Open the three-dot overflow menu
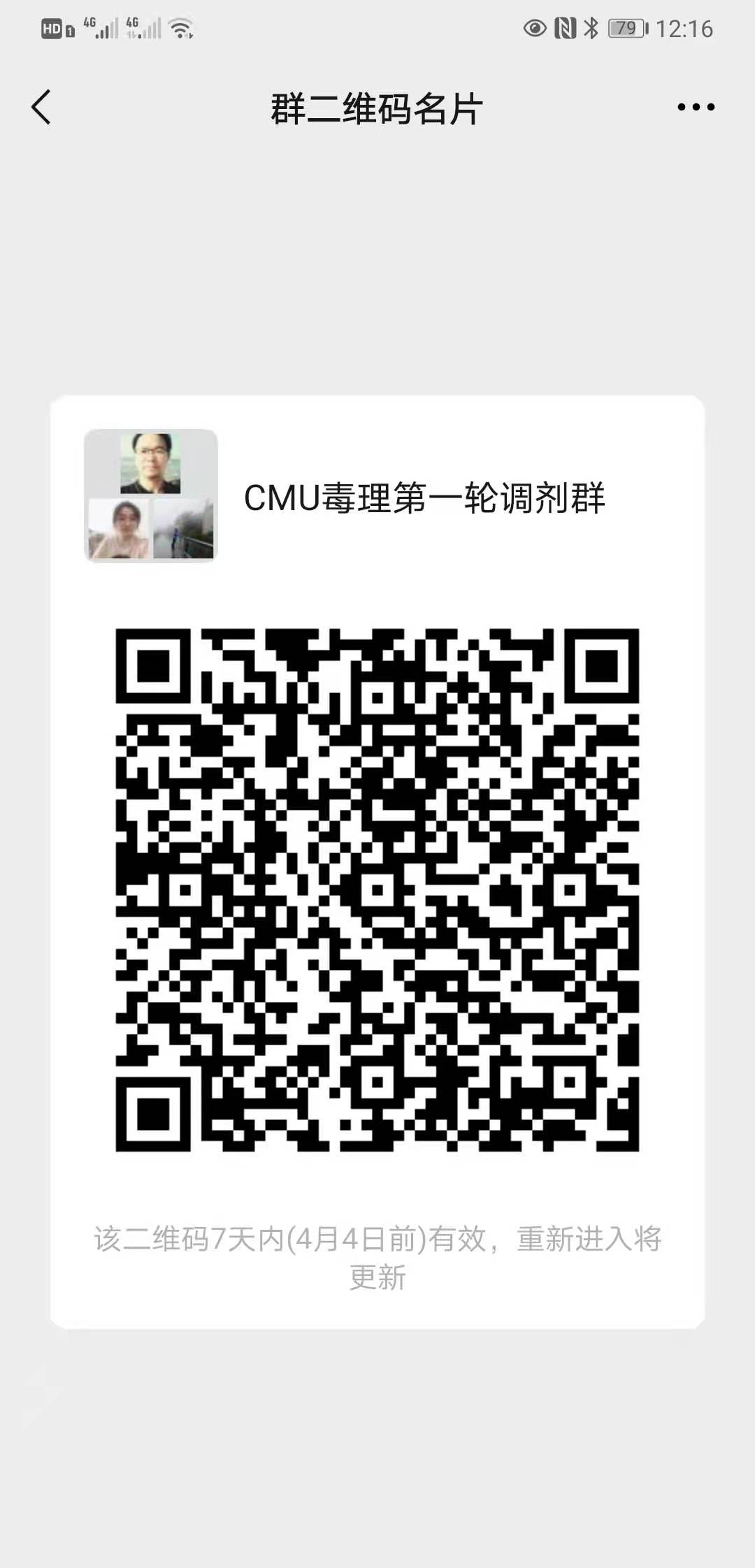Viewport: 755px width, 1568px height. [696, 108]
